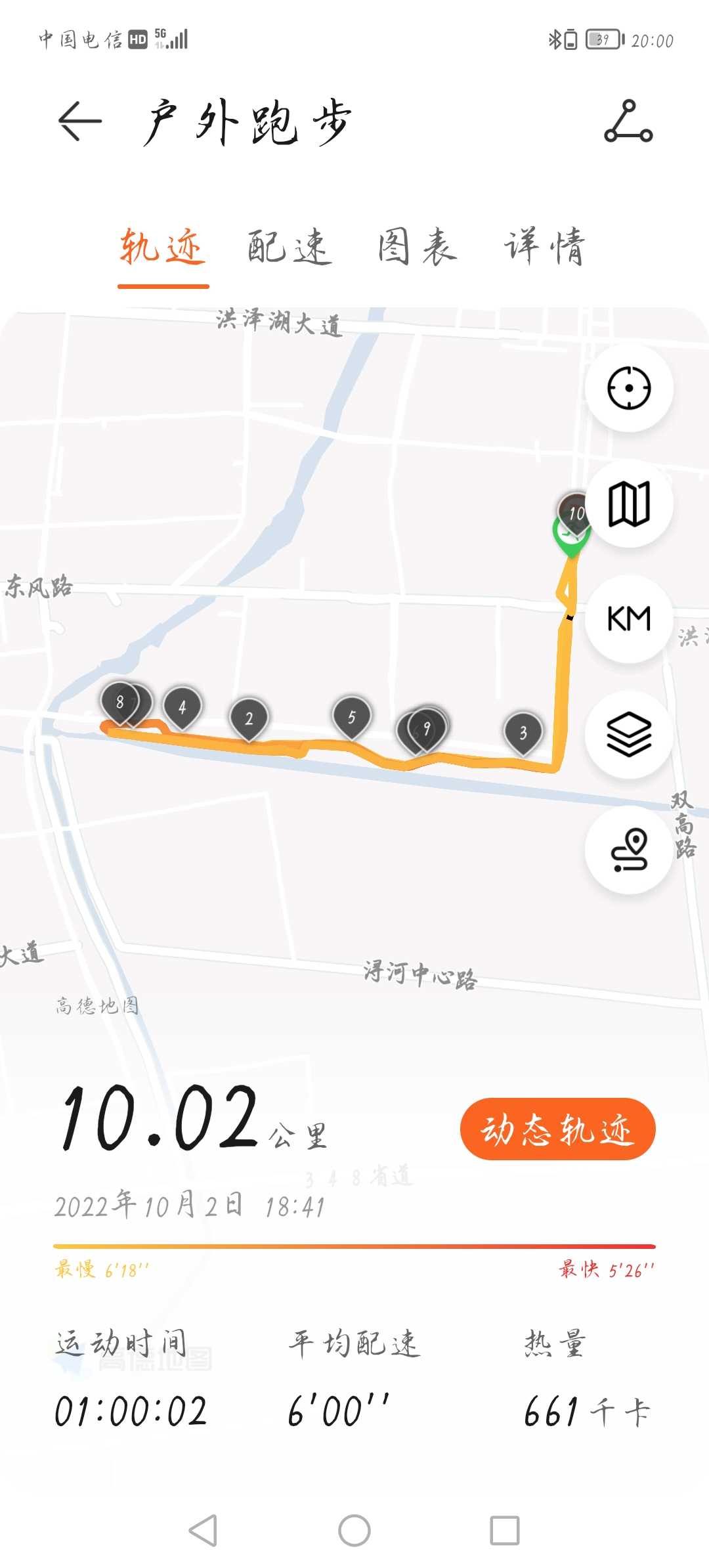
Task: Open recent apps with the square button
Action: 505,1531
